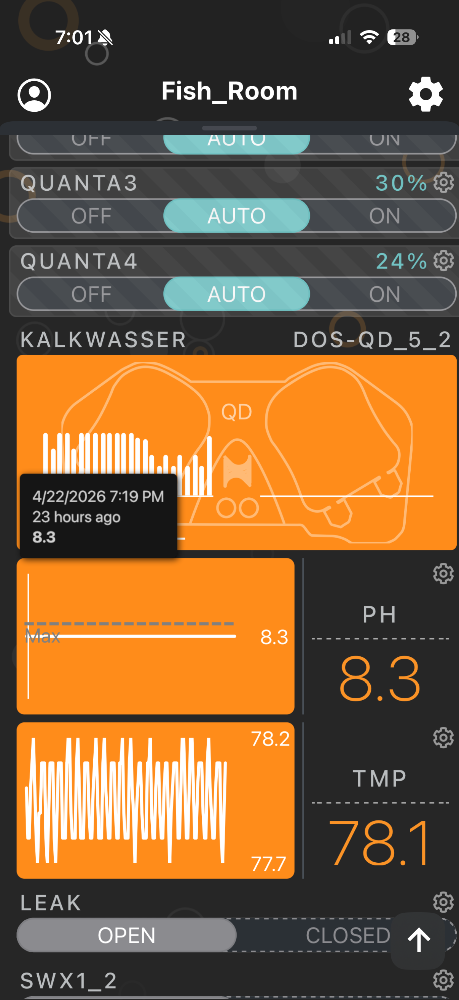Open the TMP temperature graph tile
459x1000 pixels.
156,800
